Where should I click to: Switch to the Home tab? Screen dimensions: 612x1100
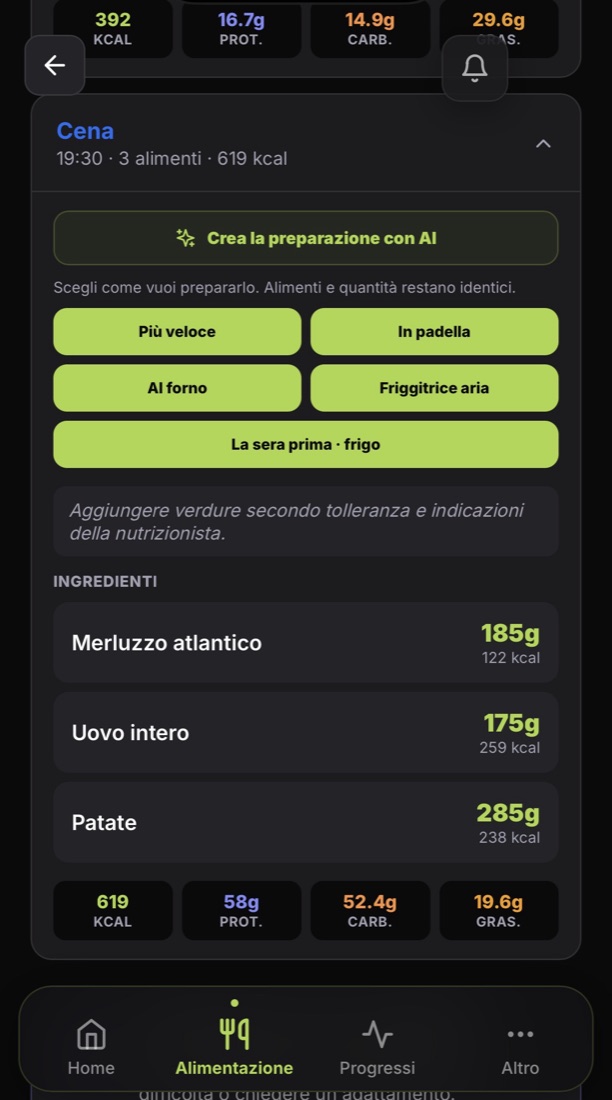point(91,1047)
